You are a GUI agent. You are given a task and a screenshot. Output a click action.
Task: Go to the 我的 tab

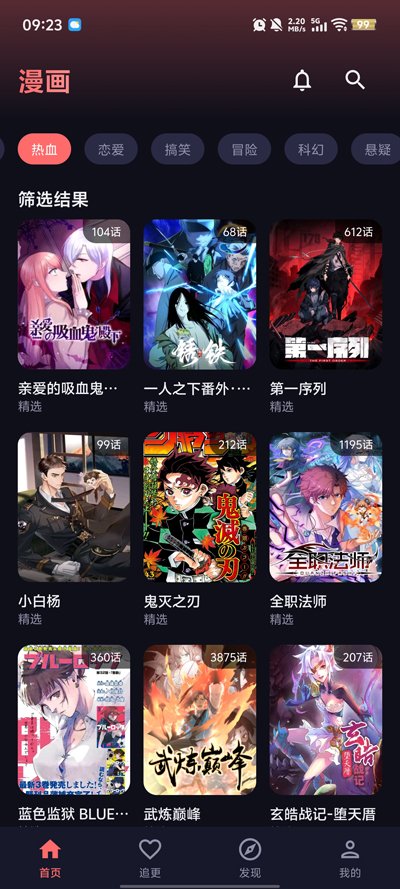point(350,858)
